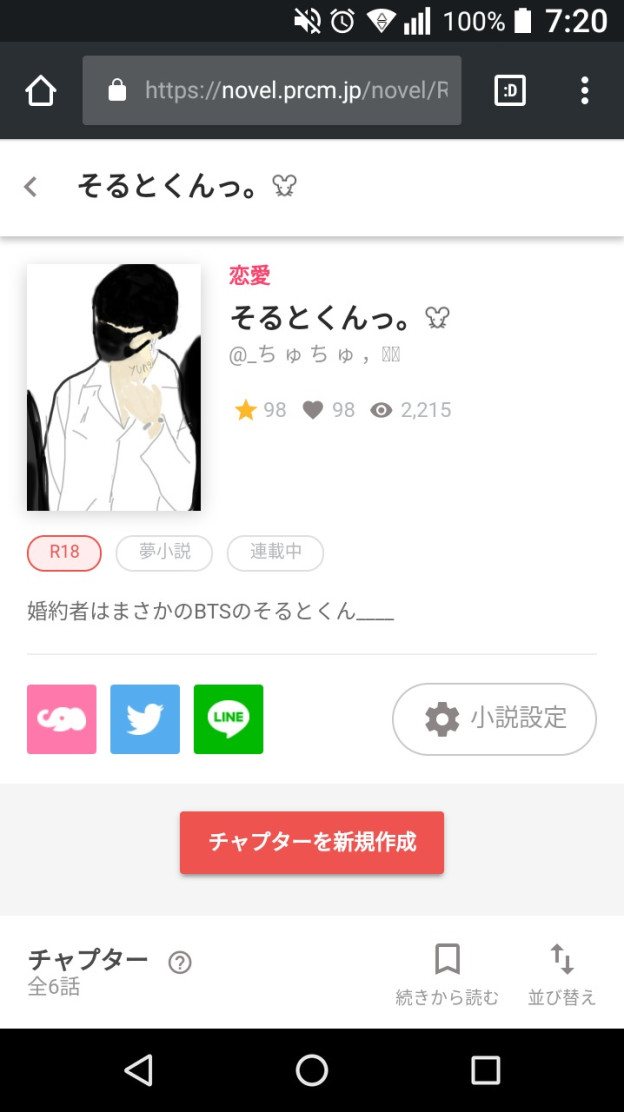624x1112 pixels.
Task: Open the browser overflow menu
Action: [584, 91]
